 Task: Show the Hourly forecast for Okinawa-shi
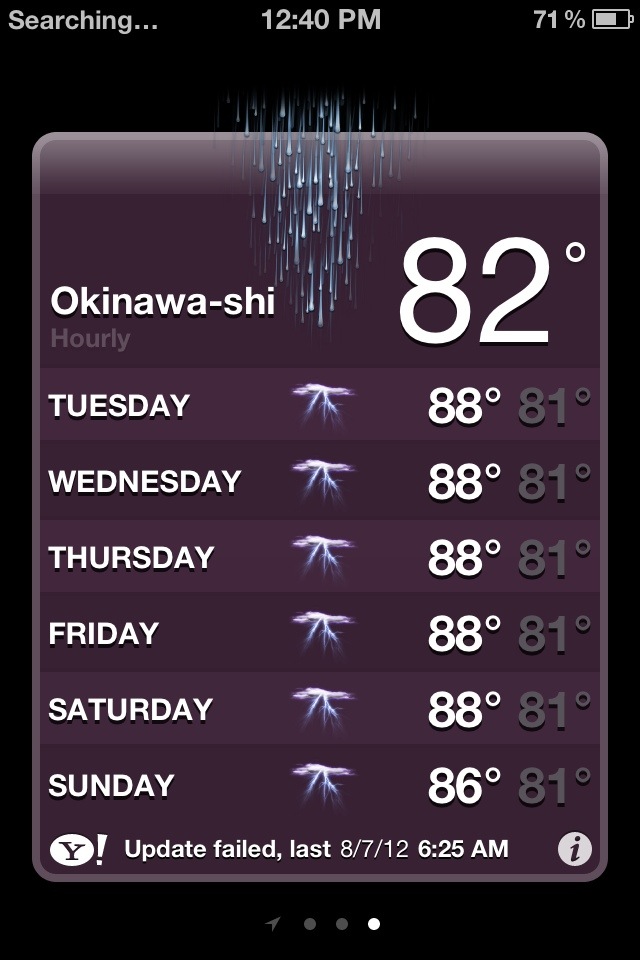[x=90, y=338]
